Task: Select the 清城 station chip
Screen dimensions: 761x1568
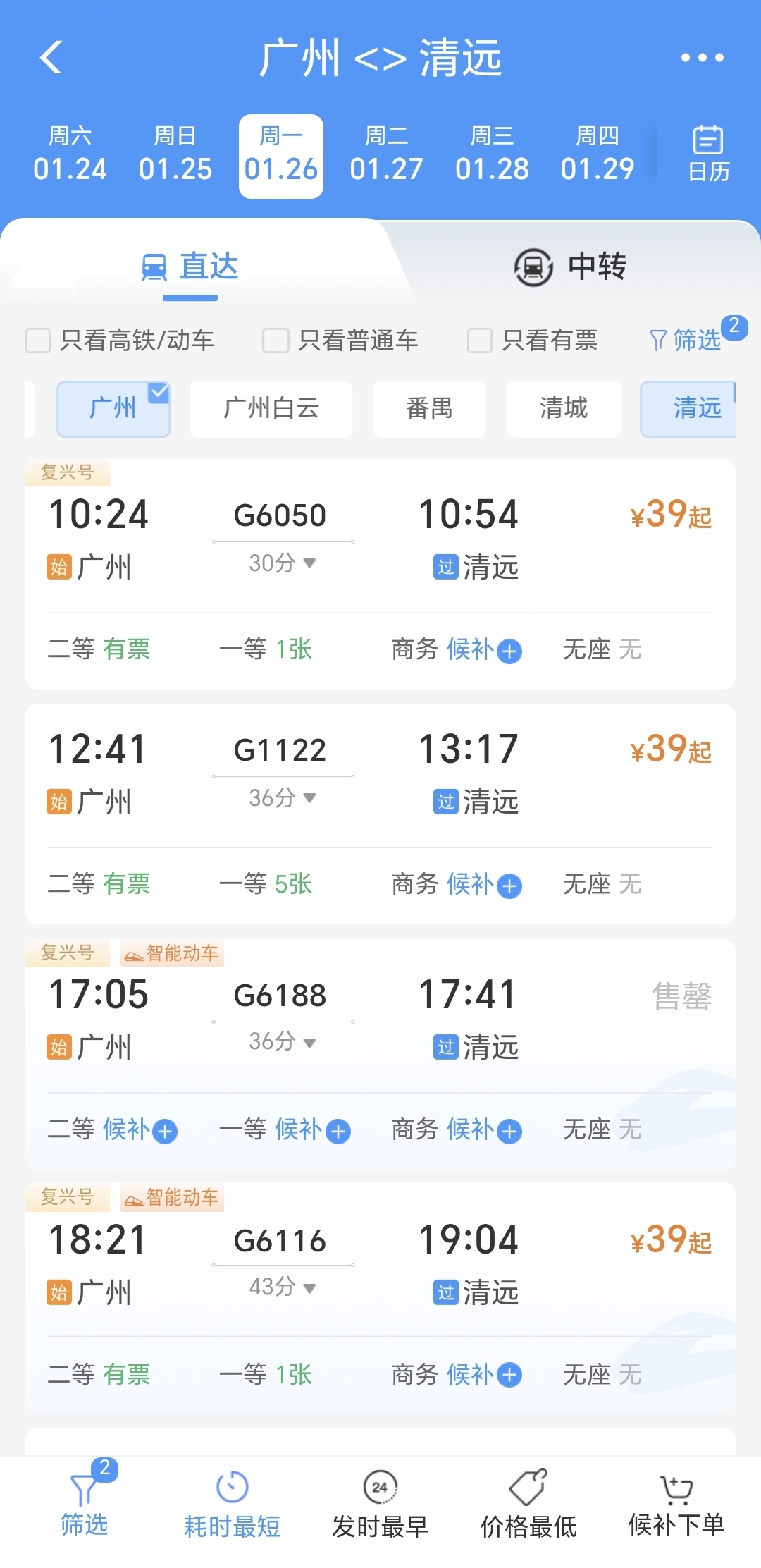Action: [563, 408]
